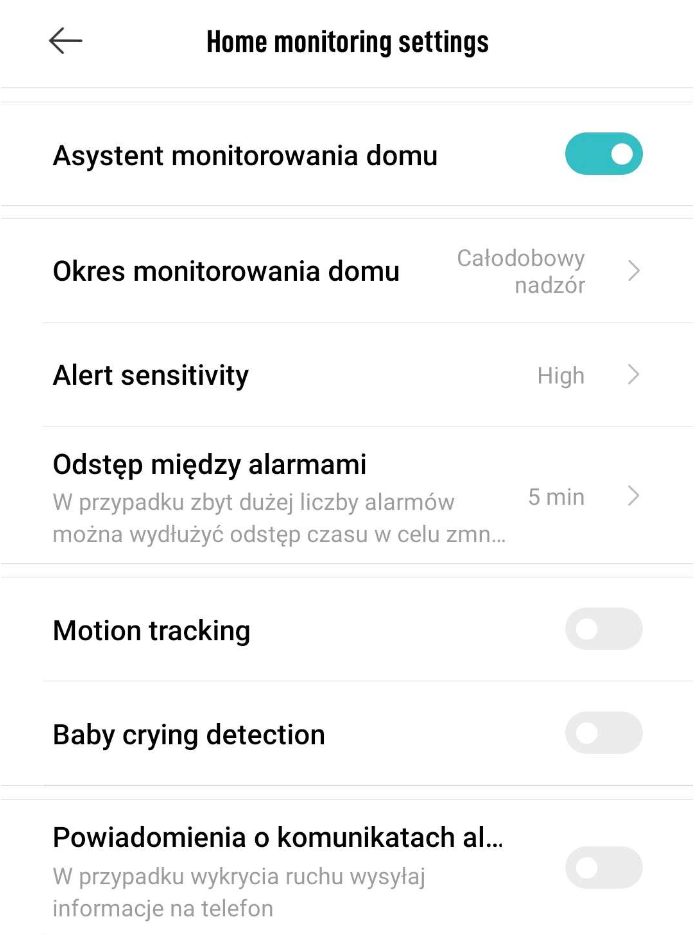This screenshot has width=697, height=935.
Task: Open Odstęp między alarmami setting
Action: point(346,496)
